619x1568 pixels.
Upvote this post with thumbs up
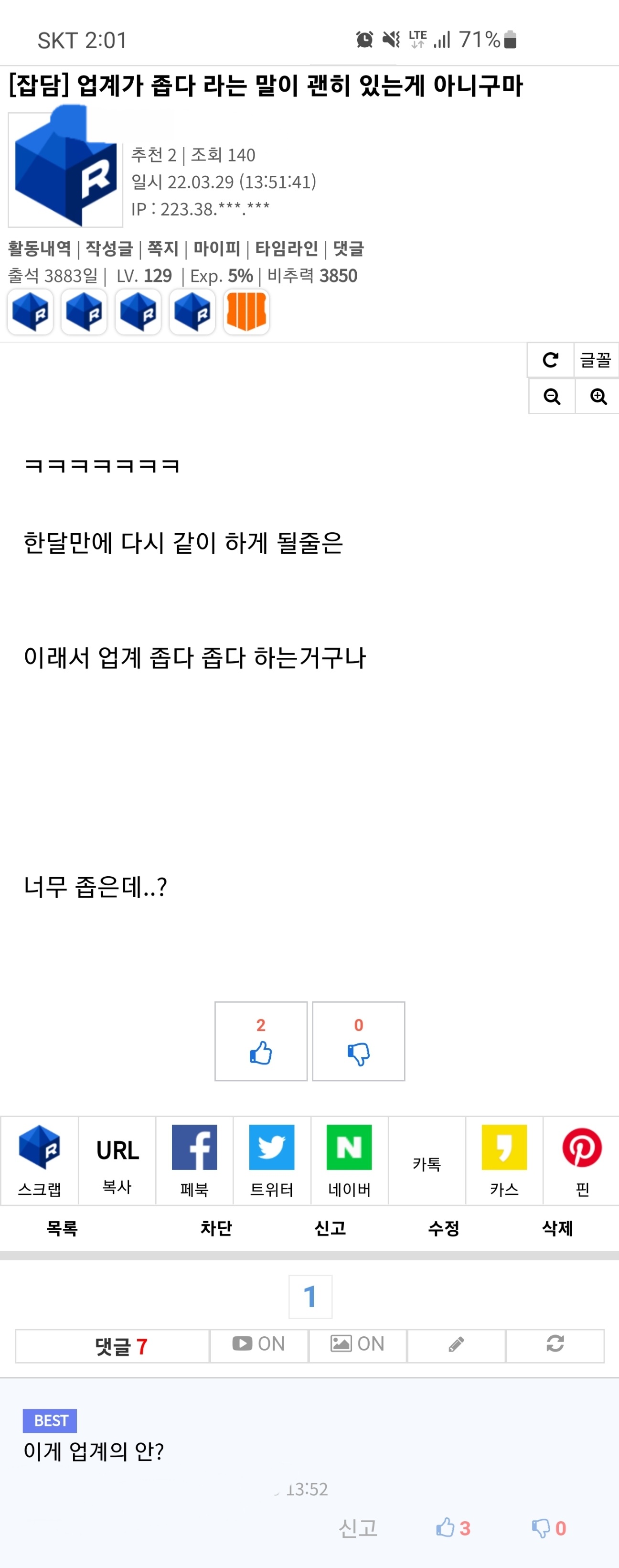click(x=260, y=1042)
